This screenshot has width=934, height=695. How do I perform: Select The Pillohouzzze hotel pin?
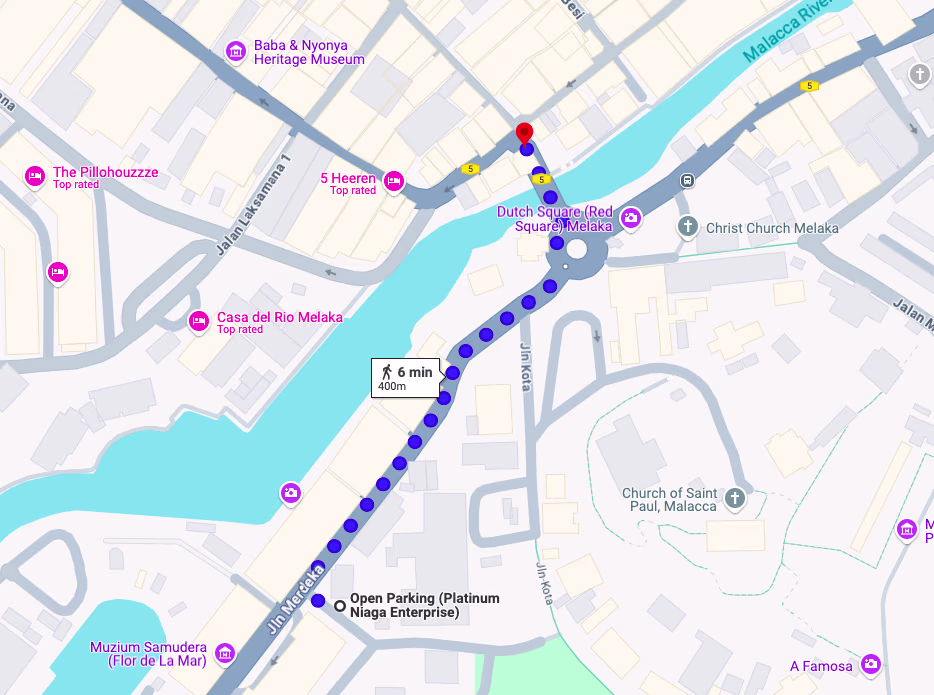click(34, 177)
